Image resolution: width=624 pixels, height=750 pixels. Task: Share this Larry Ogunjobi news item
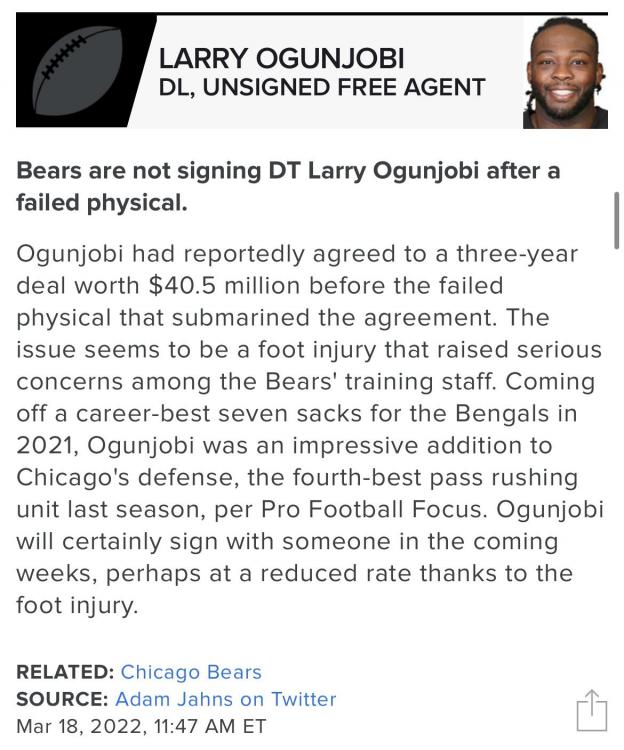pos(592,709)
